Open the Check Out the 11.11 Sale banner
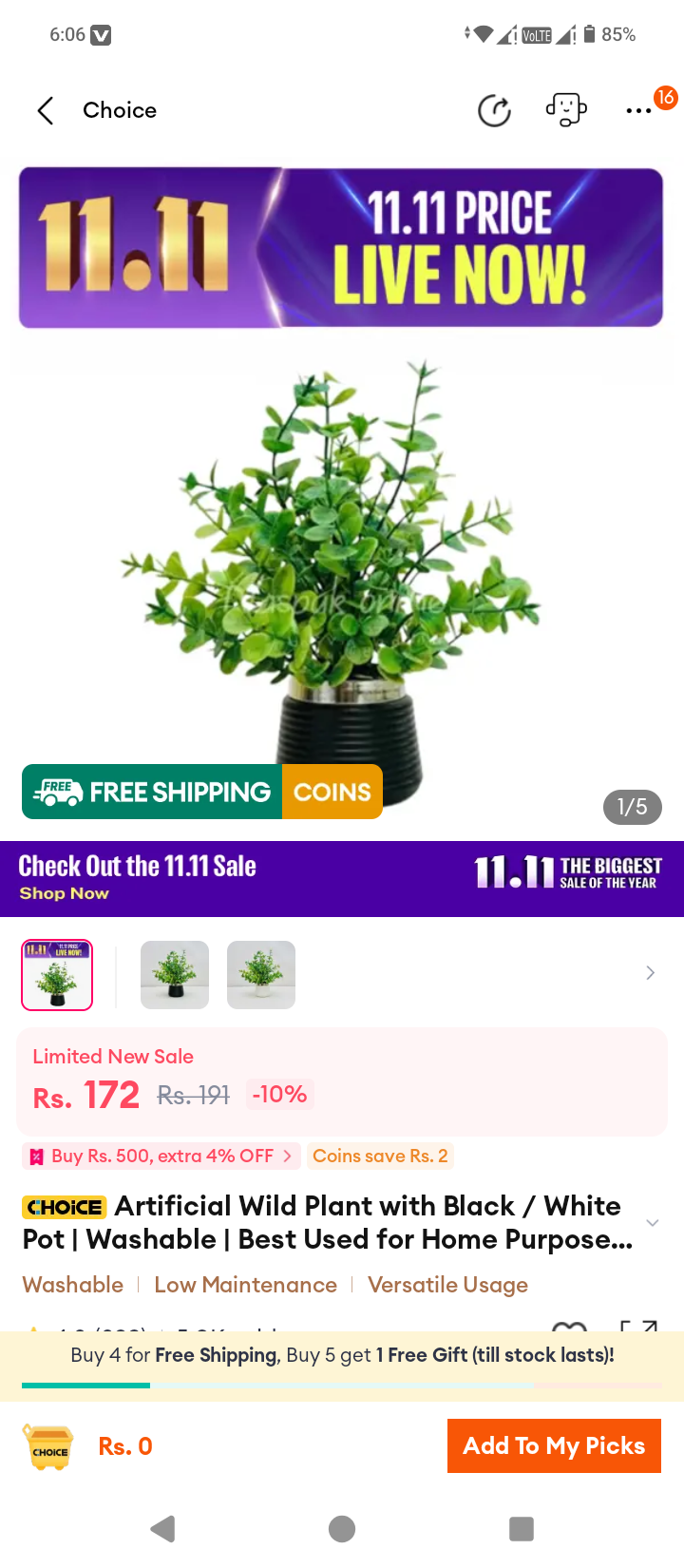Viewport: 684px width, 1568px height. pyautogui.click(x=342, y=878)
